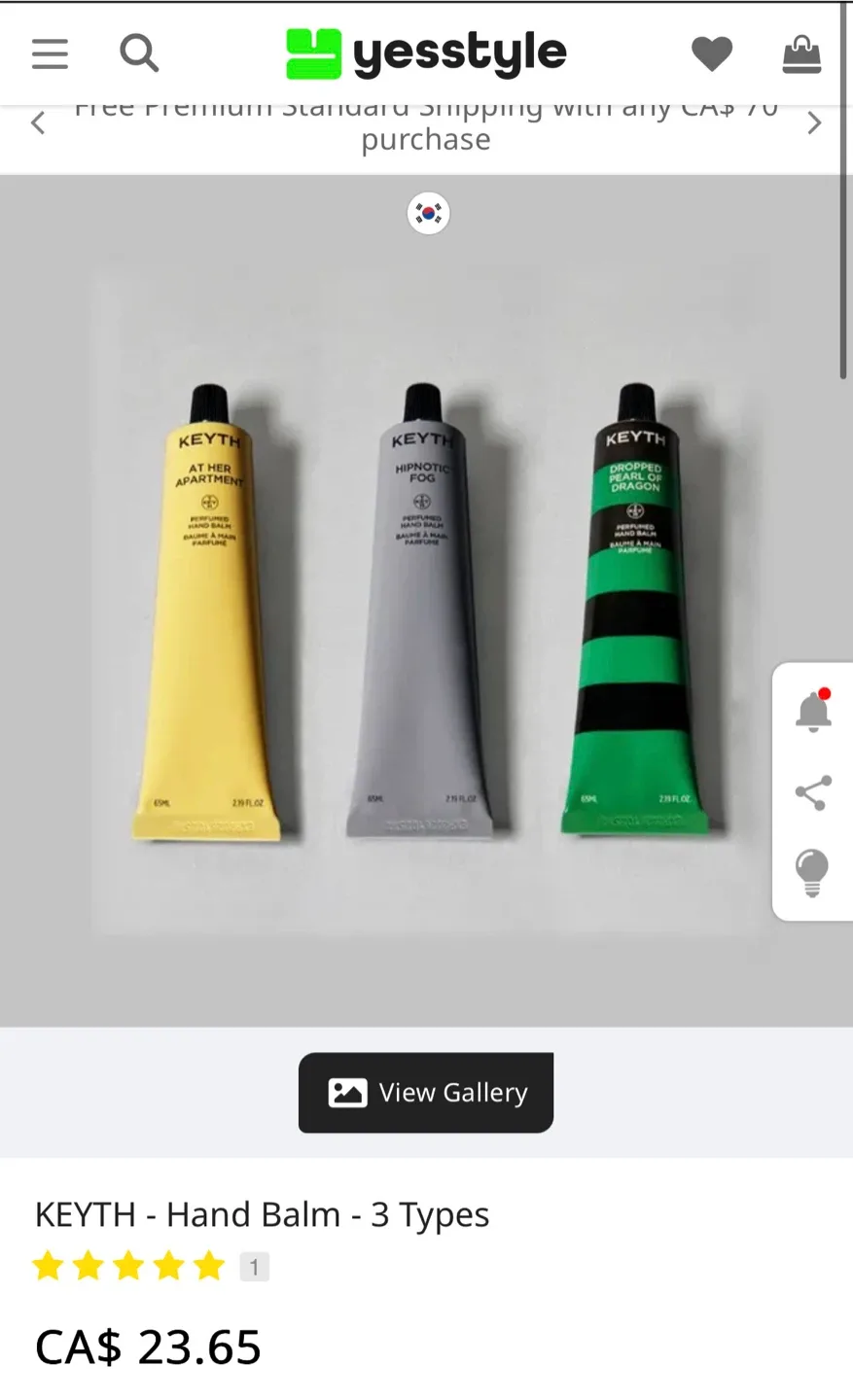Share this hand balm product

click(x=813, y=792)
